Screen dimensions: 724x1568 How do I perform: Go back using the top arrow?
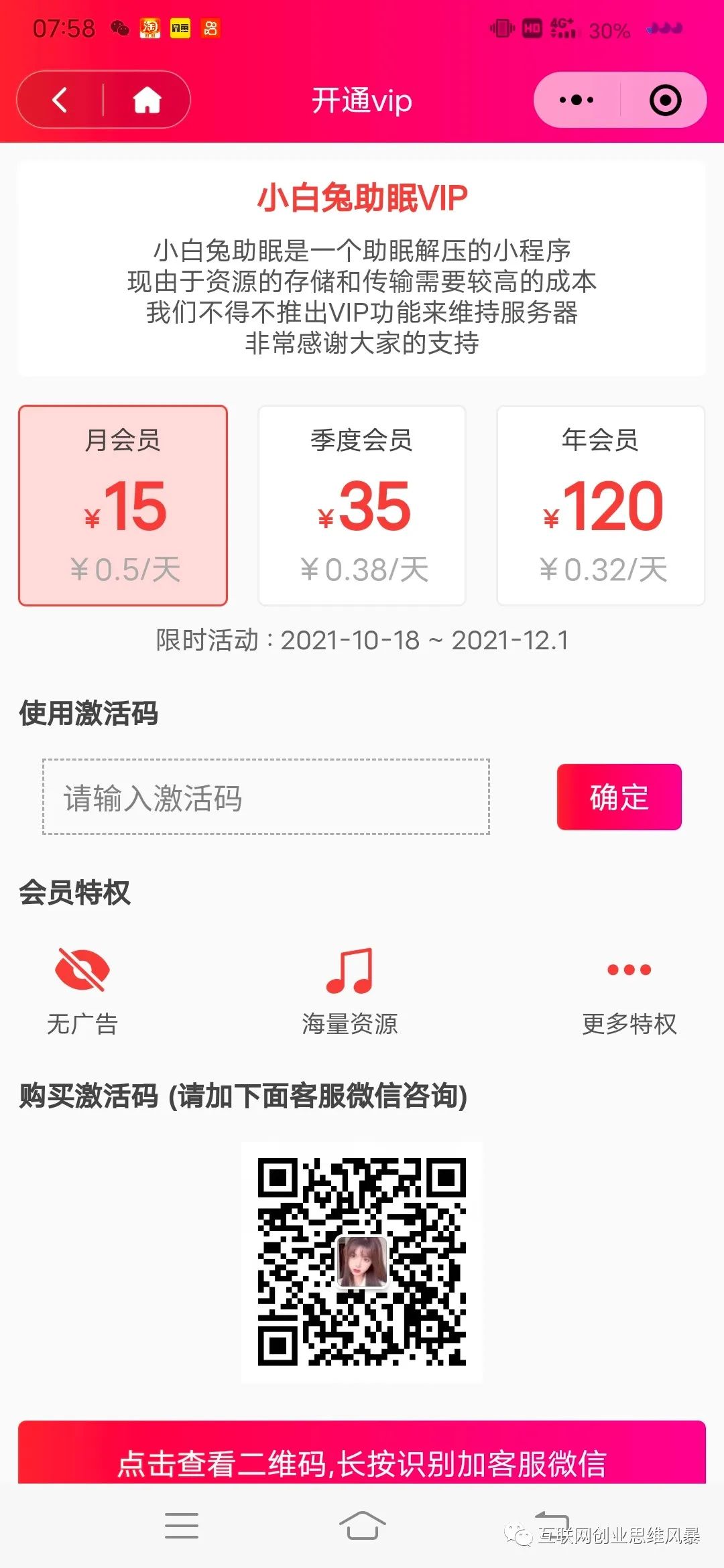(60, 101)
